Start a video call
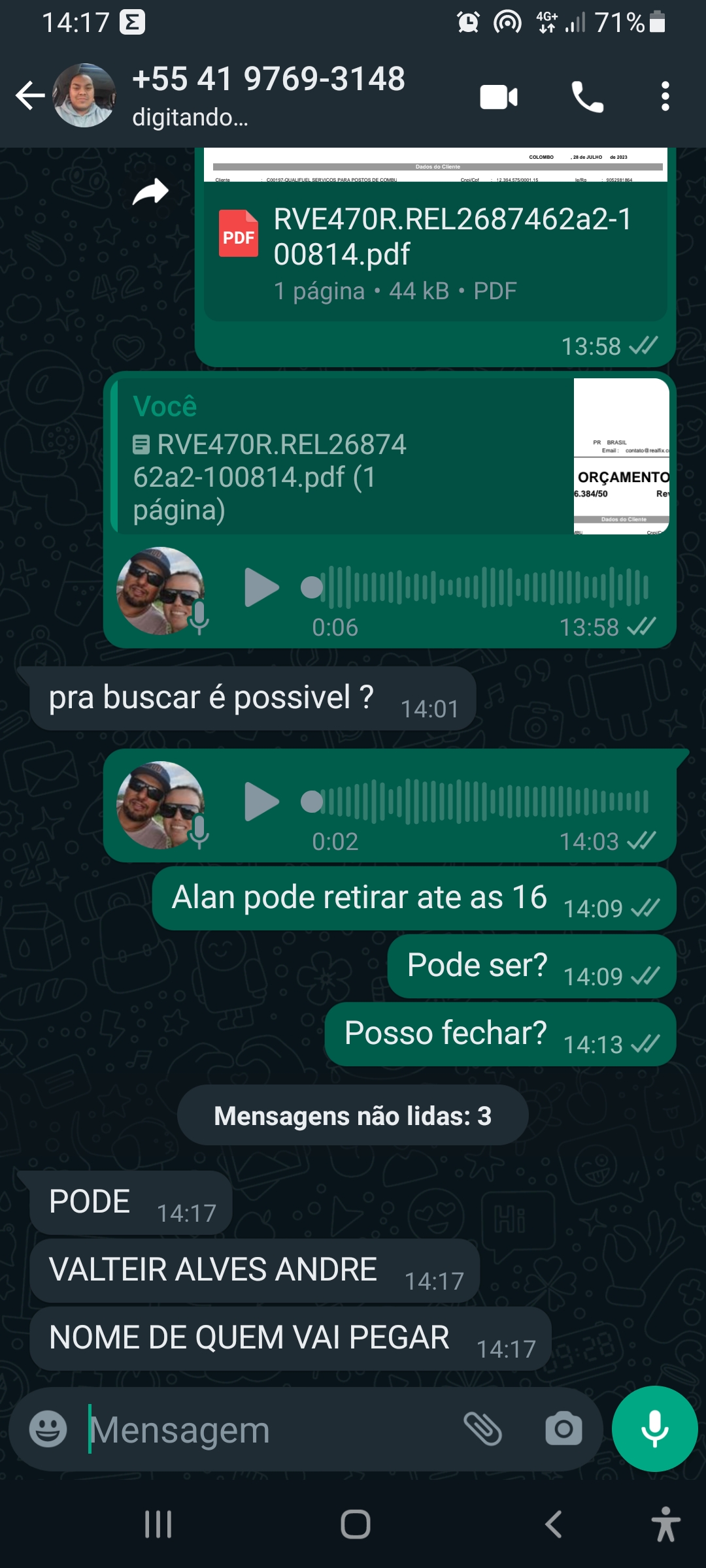 pos(499,97)
